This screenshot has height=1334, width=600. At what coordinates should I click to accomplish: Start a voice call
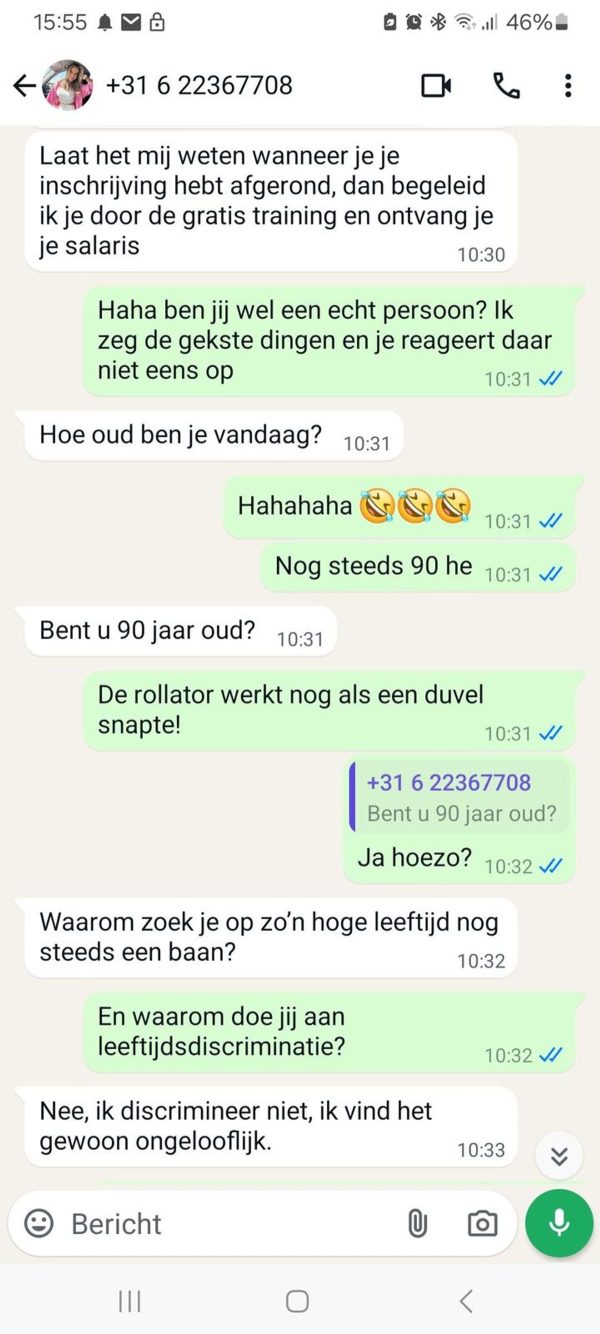(506, 86)
